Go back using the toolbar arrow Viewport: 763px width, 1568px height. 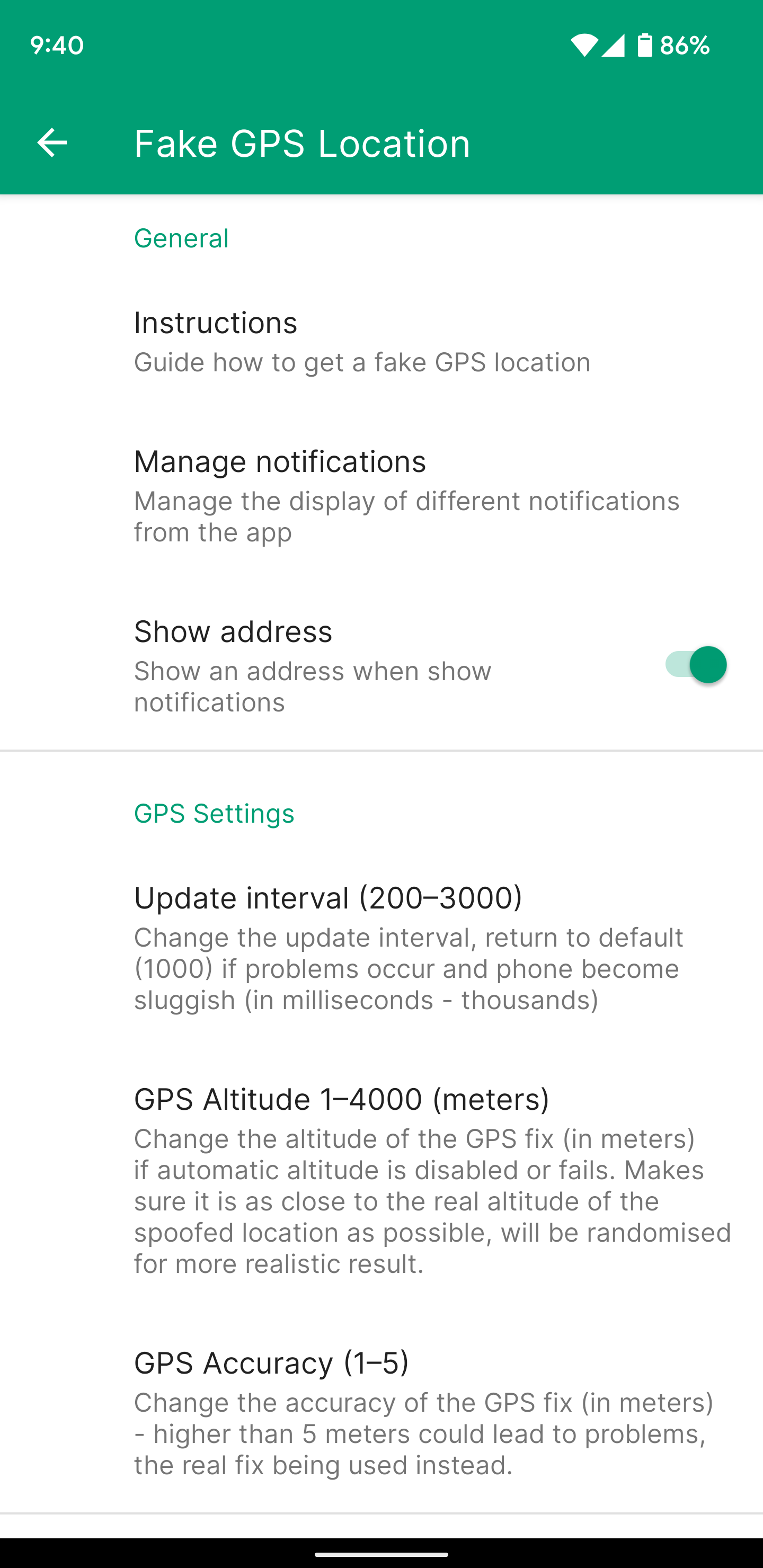(52, 143)
